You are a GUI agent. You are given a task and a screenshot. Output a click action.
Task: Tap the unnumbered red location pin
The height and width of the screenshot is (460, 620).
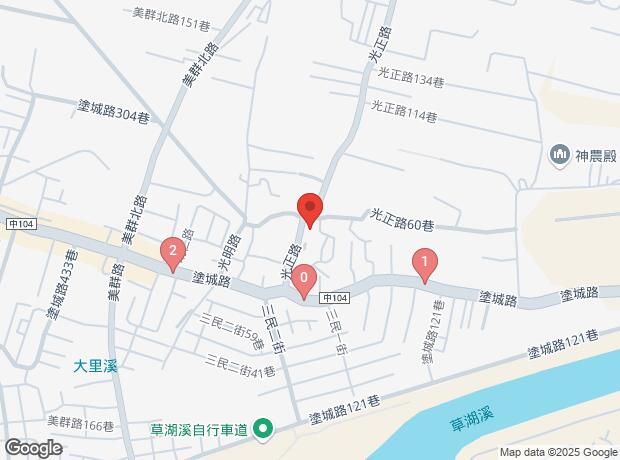[x=309, y=209]
